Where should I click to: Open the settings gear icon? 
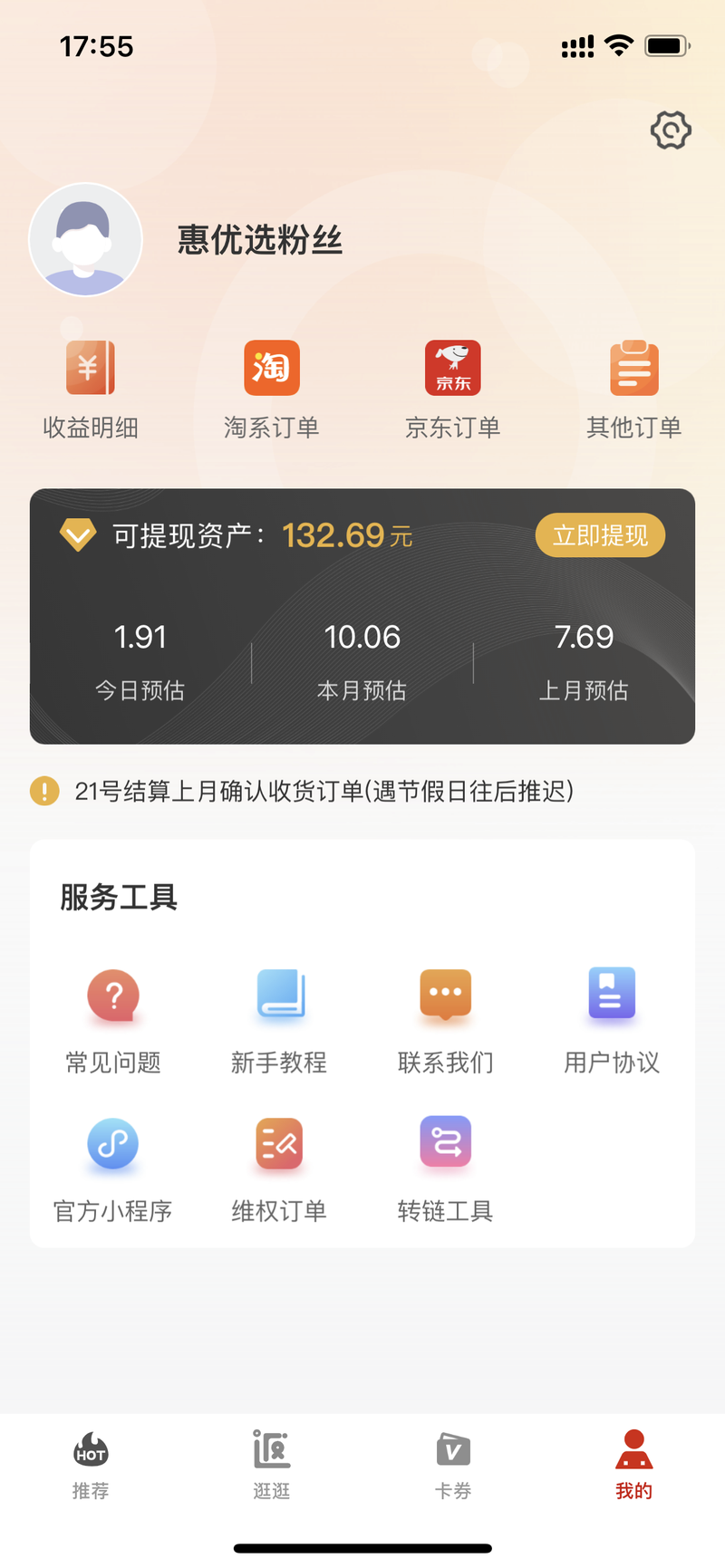(671, 130)
